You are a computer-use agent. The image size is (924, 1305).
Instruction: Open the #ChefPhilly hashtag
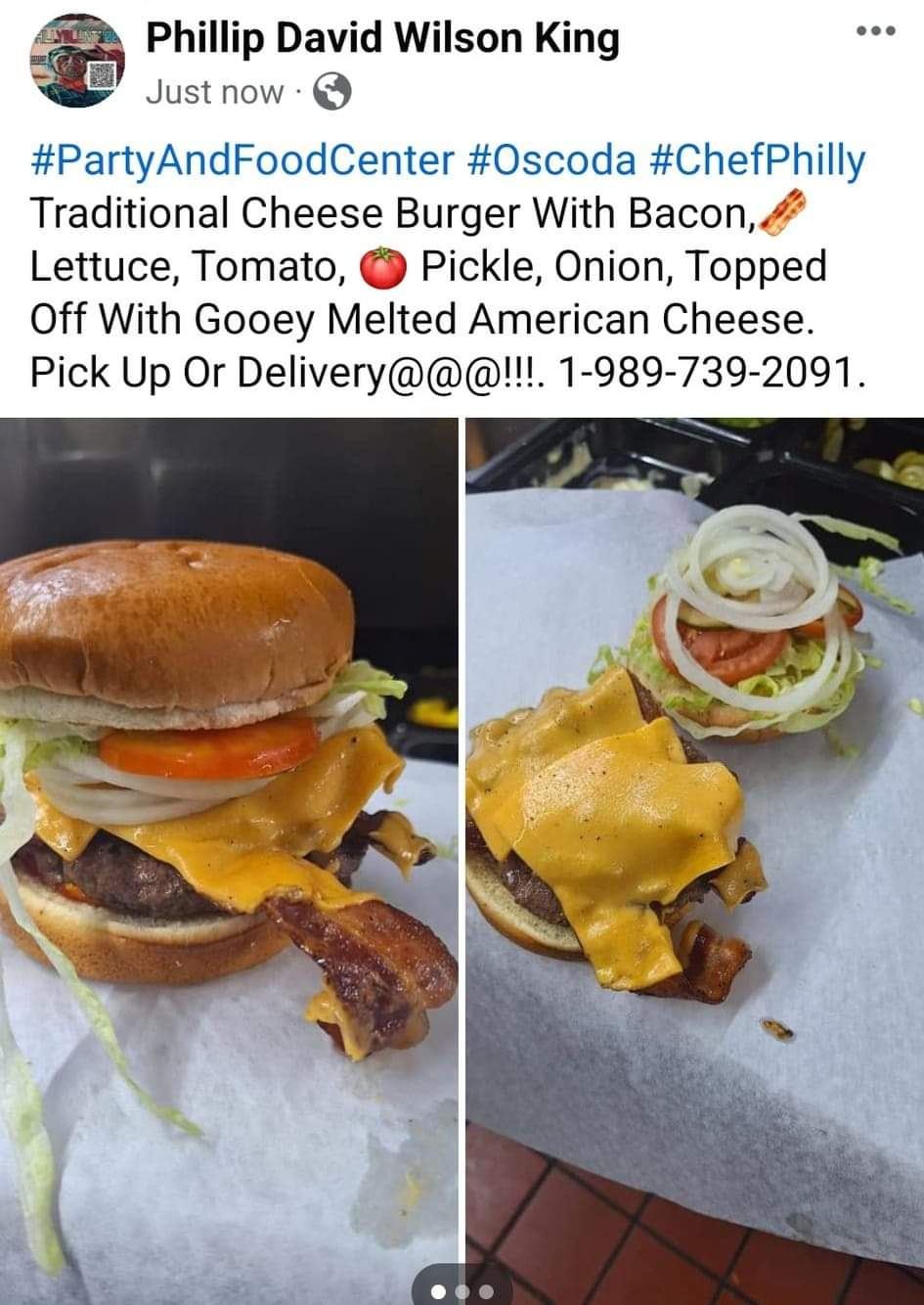coord(757,160)
